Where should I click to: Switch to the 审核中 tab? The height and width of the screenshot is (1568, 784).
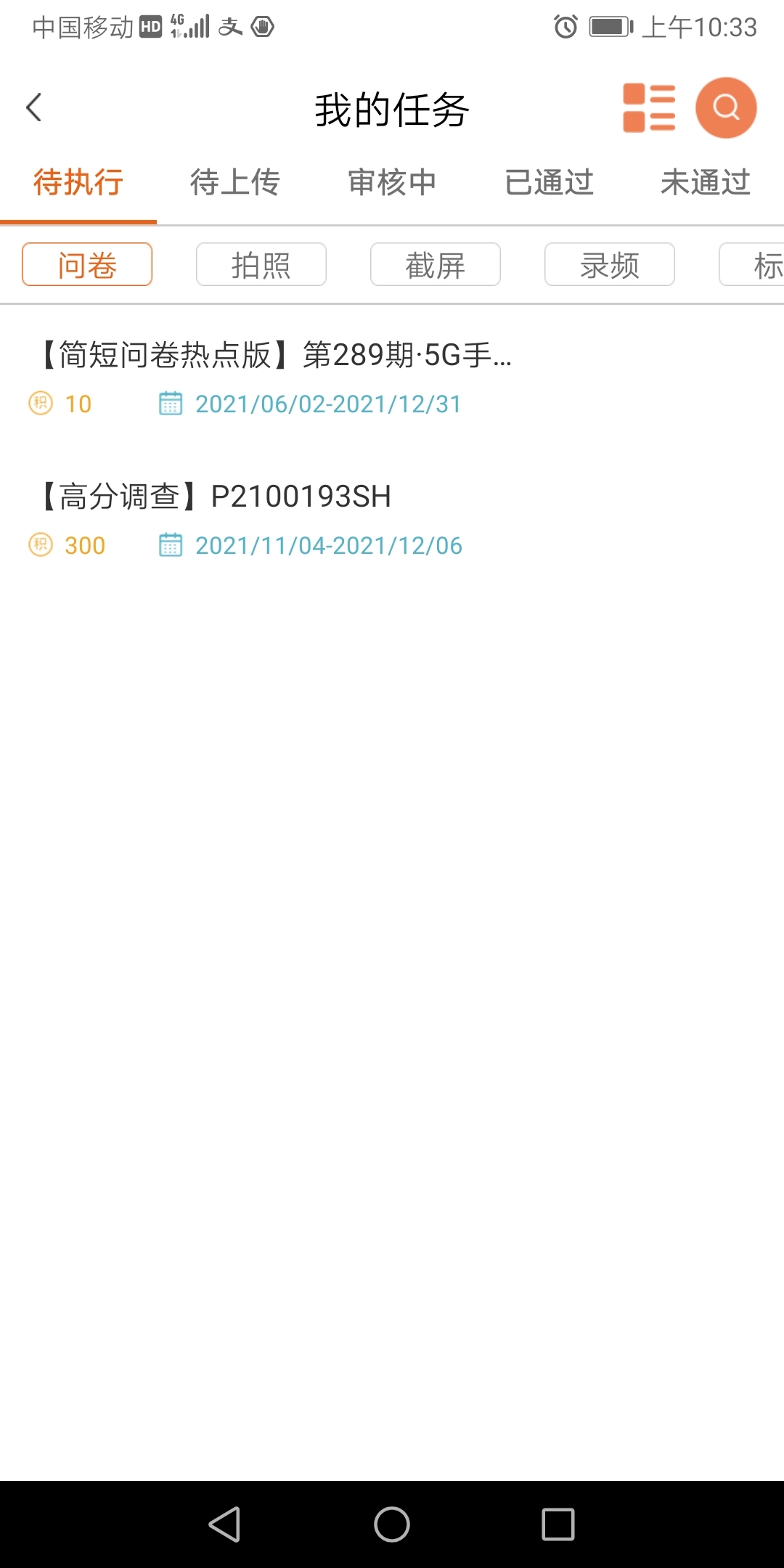(392, 182)
